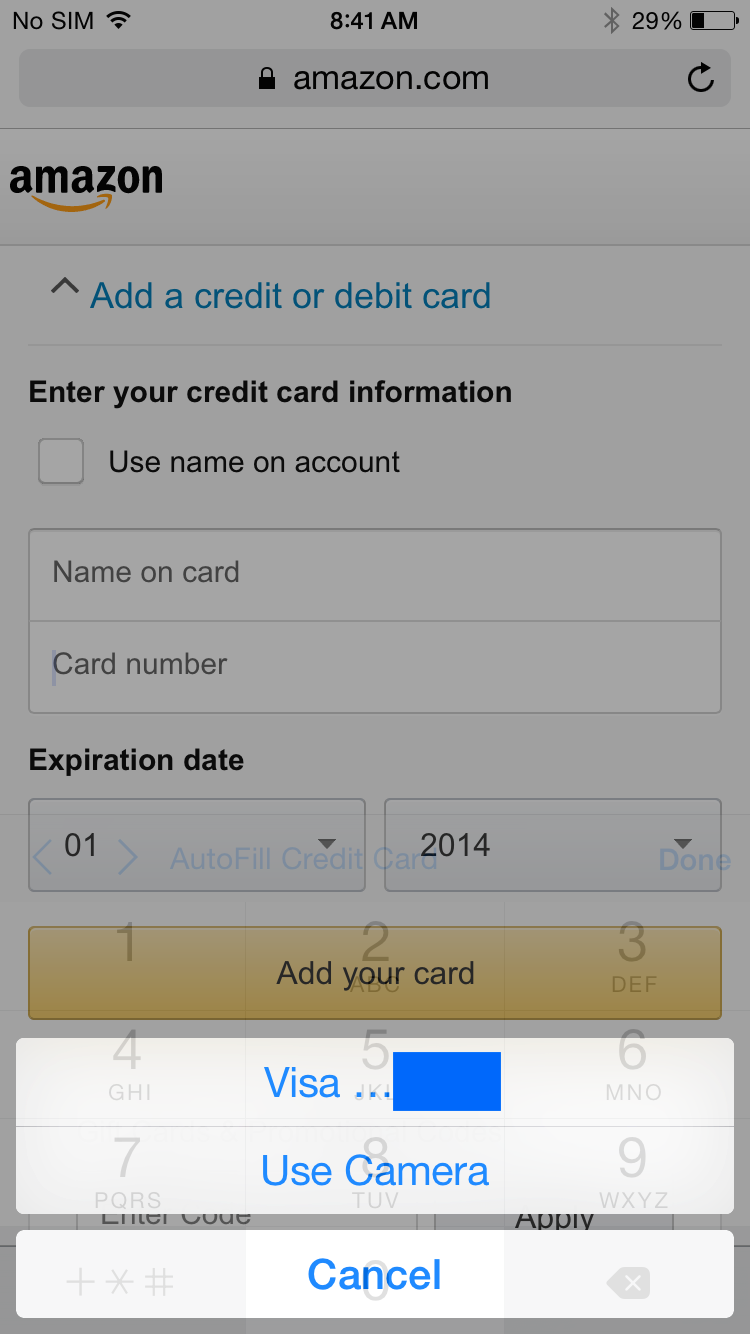
Task: Tap the Amazon logo
Action: point(86,185)
